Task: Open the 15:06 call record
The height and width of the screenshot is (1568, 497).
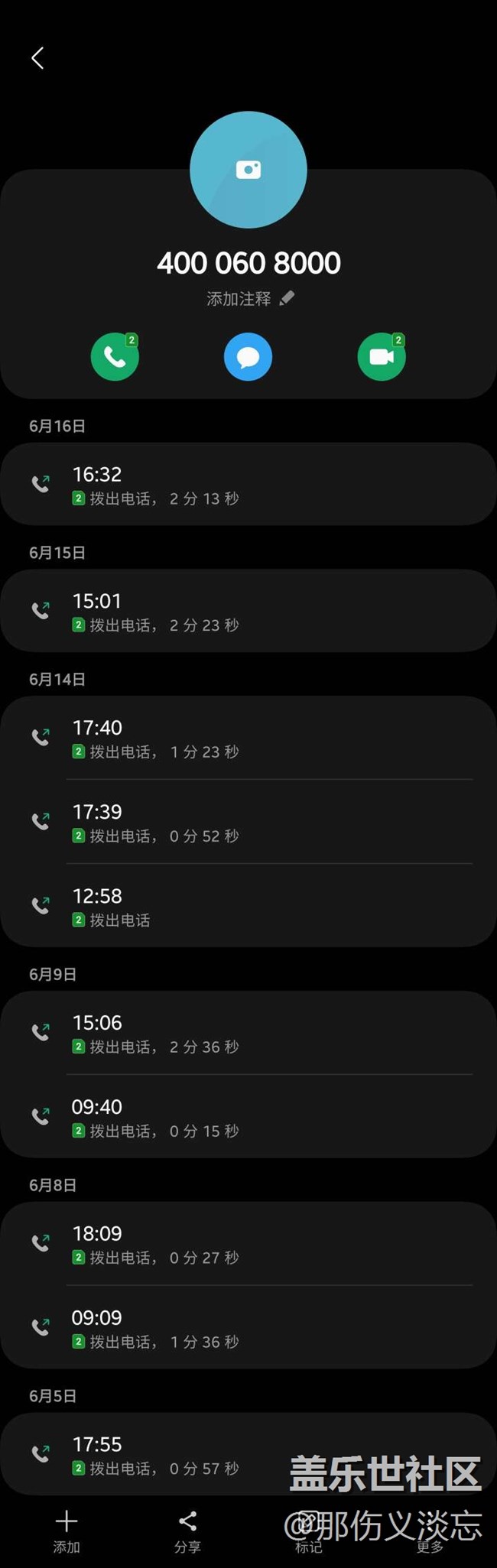Action: (248, 1033)
